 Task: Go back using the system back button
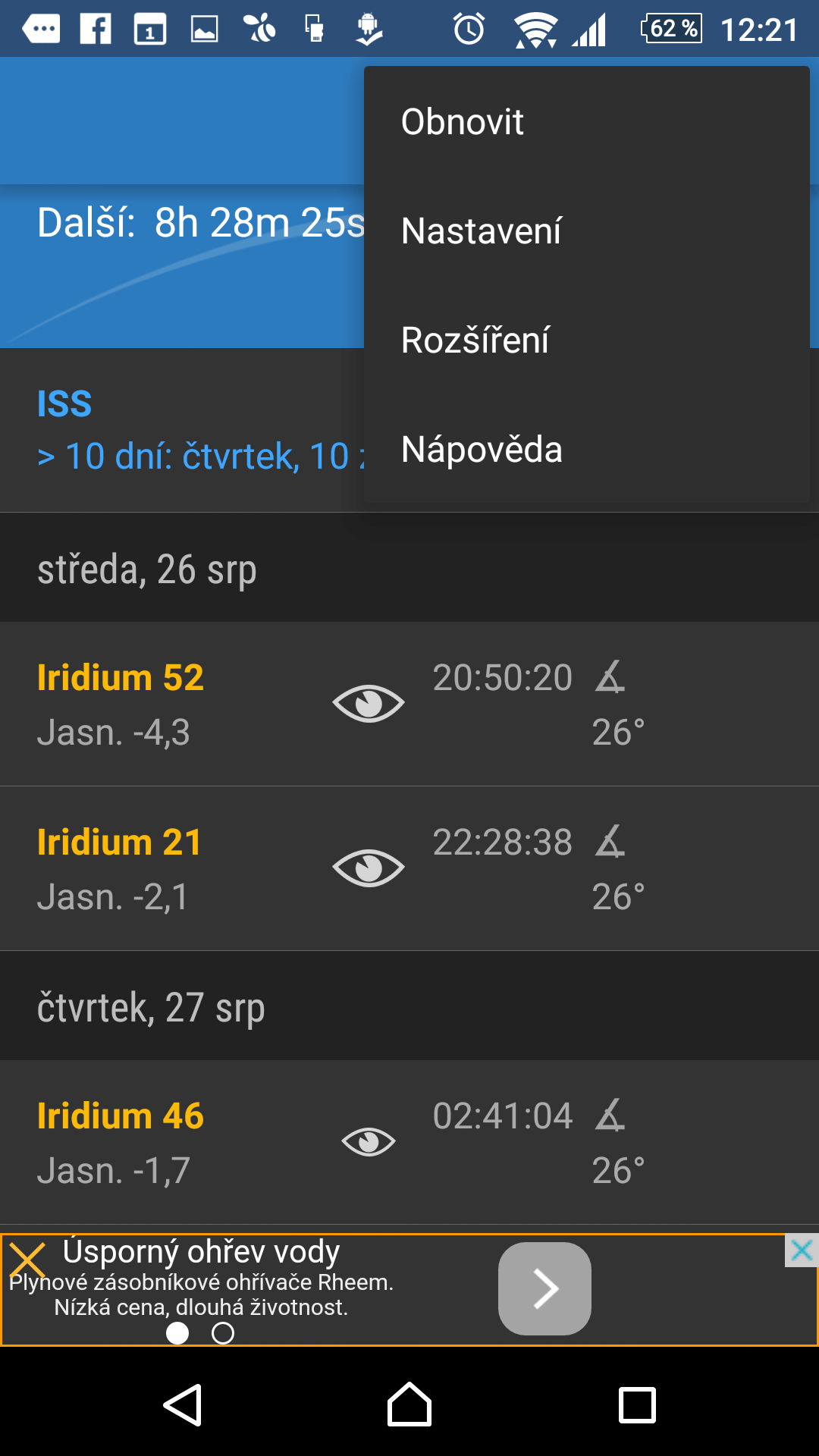[183, 1405]
